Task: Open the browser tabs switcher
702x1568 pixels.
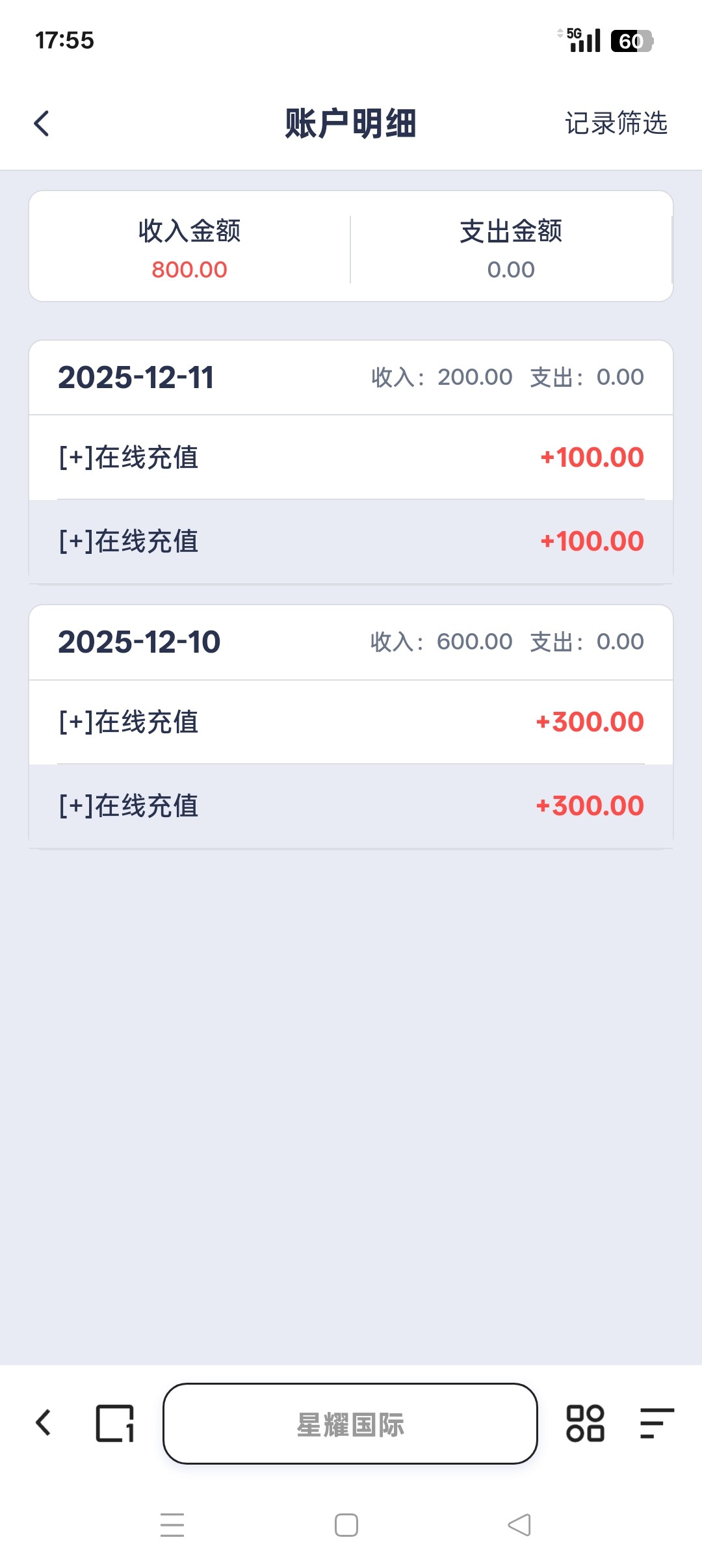Action: click(x=115, y=1423)
